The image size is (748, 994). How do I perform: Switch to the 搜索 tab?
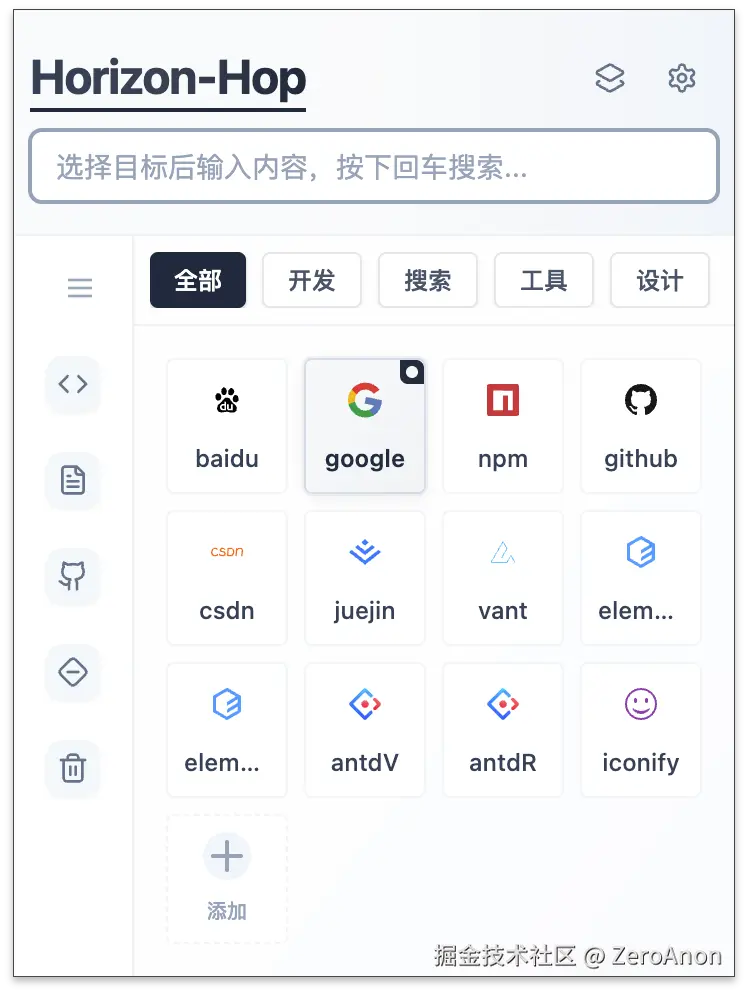[427, 281]
